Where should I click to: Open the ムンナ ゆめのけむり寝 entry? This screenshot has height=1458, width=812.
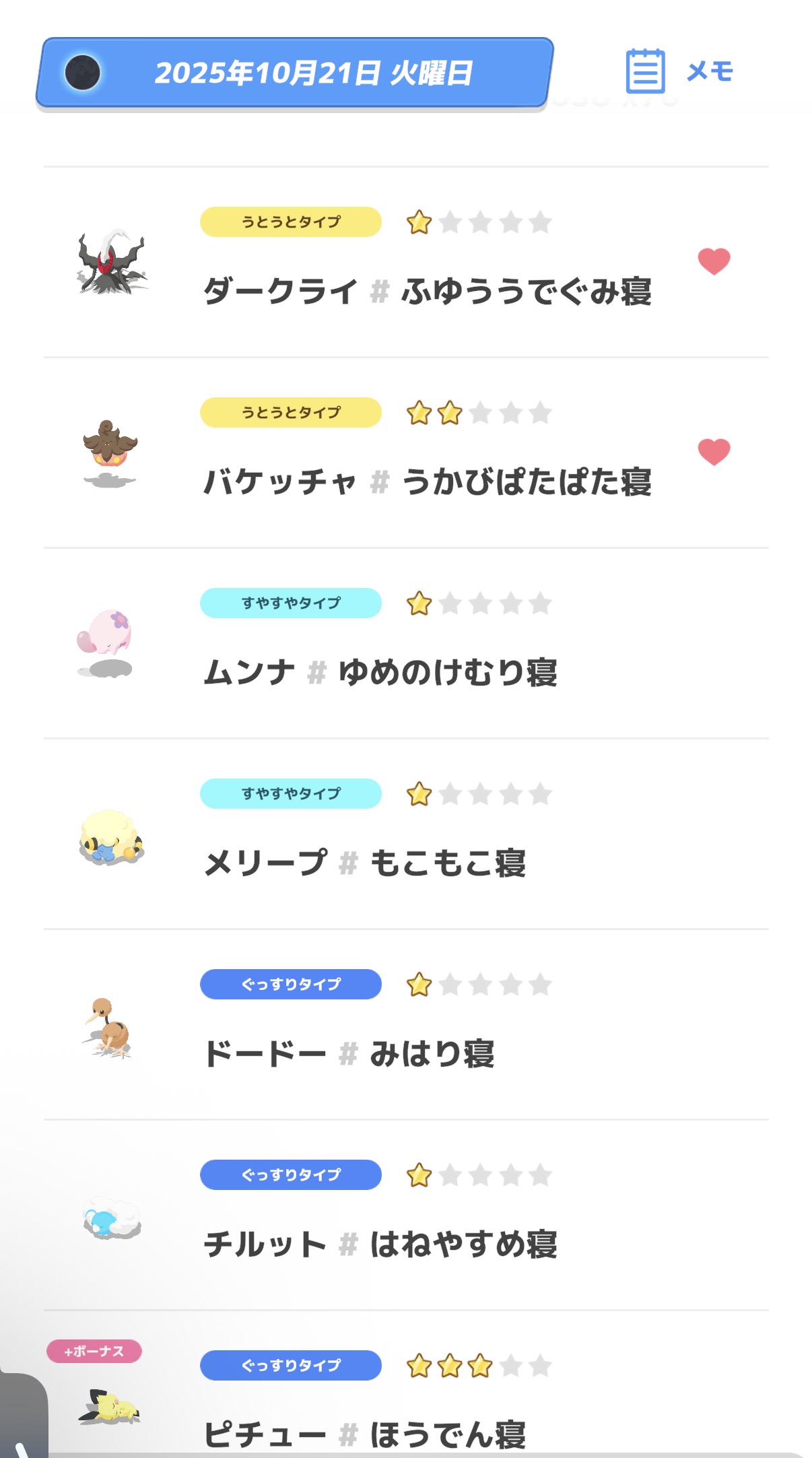[x=380, y=672]
